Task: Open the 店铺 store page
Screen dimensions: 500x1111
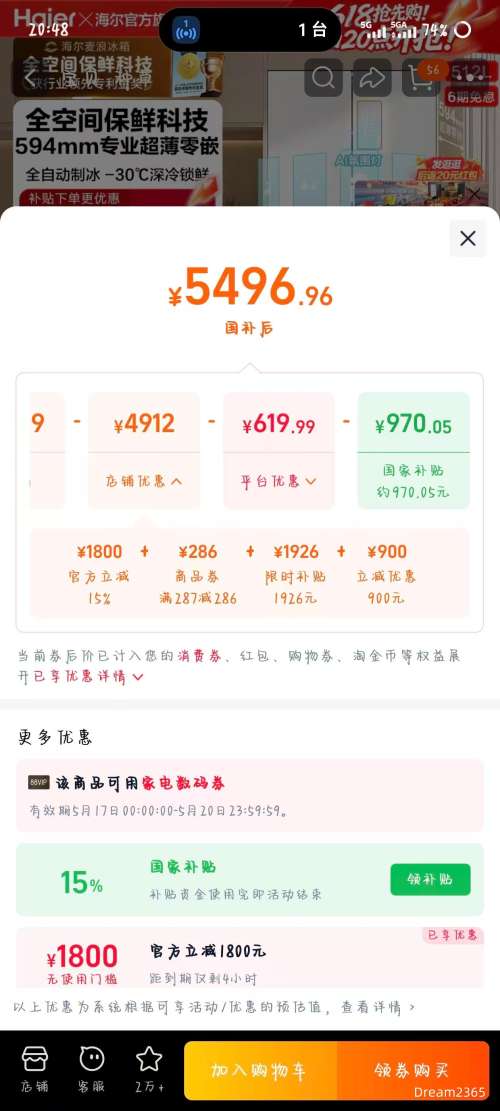Action: coord(35,1069)
